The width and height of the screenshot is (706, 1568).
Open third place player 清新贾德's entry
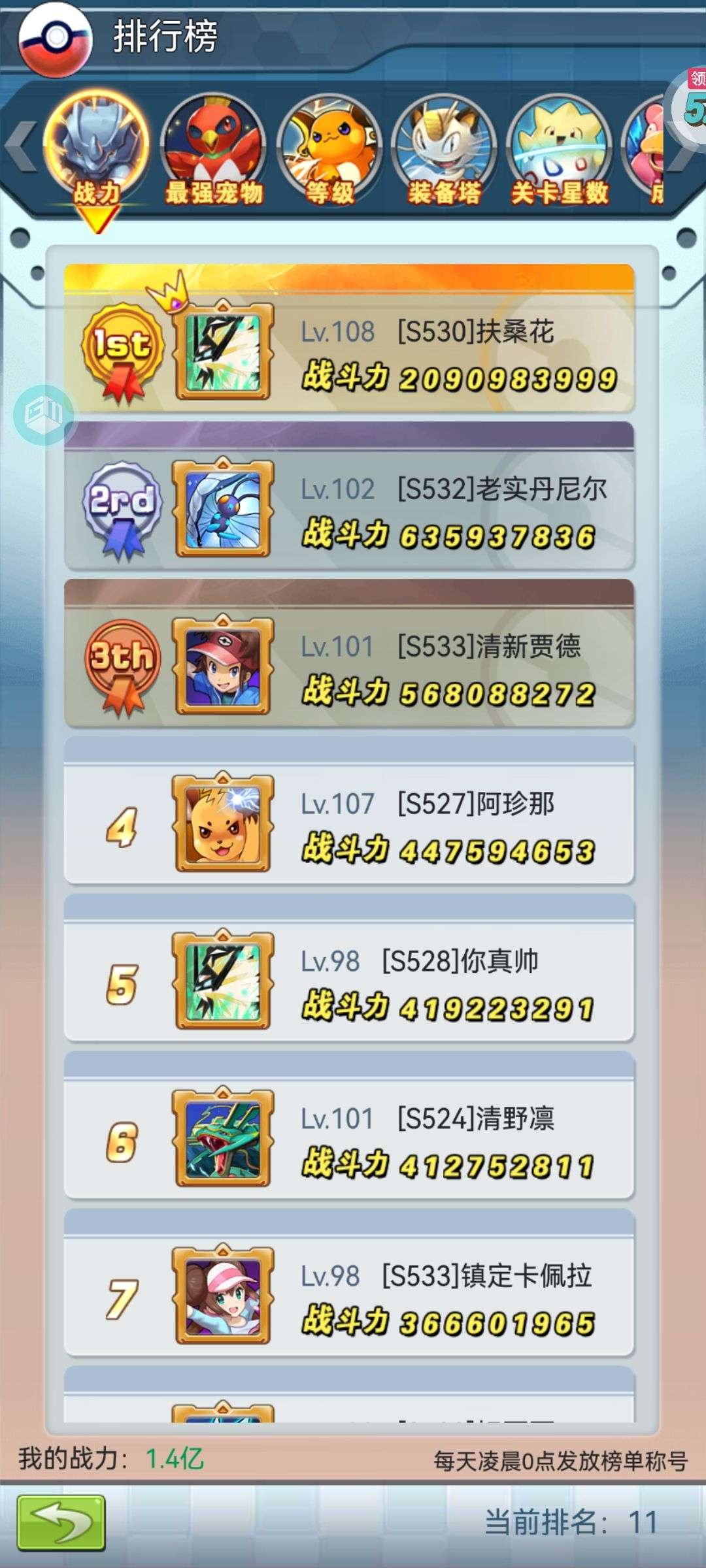[x=349, y=653]
